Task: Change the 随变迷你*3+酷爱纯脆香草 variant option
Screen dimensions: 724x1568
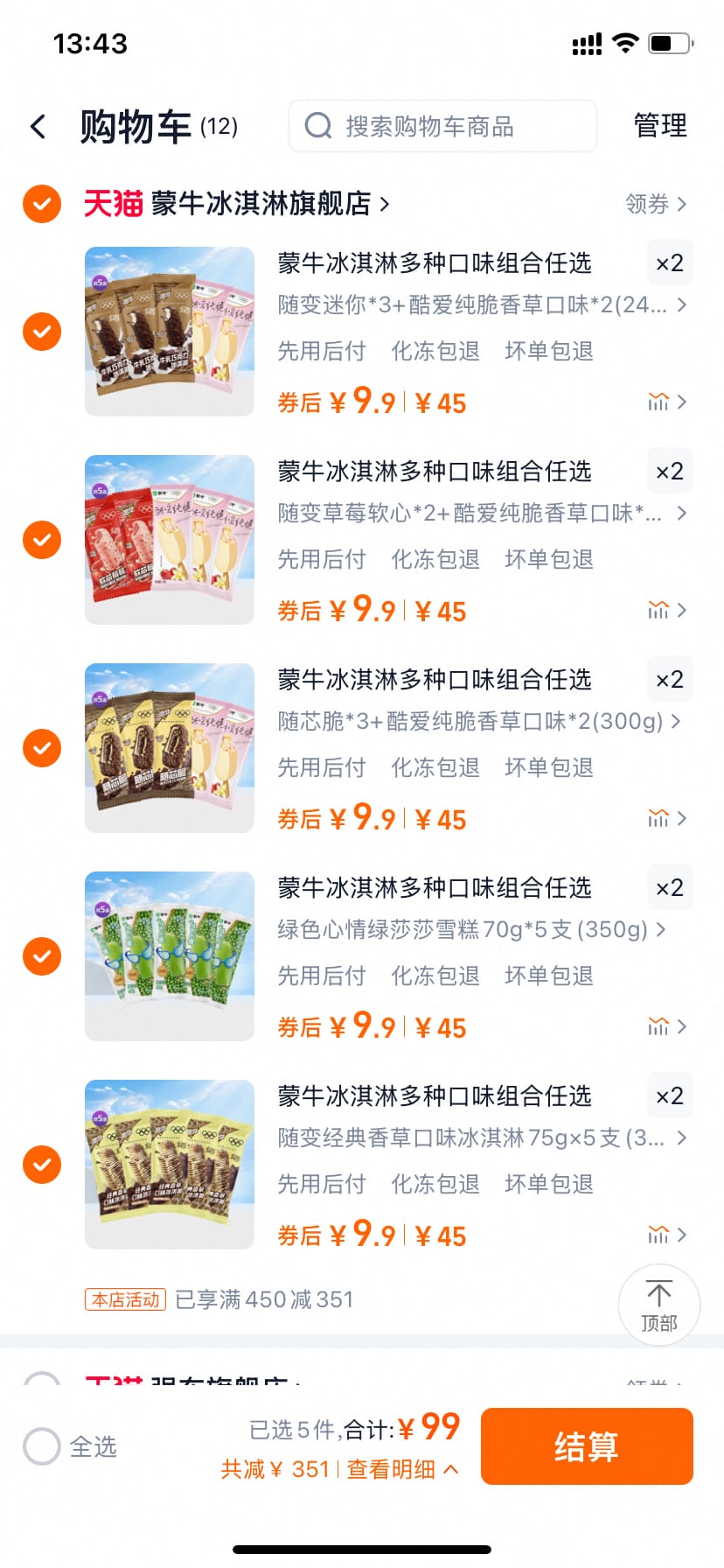Action: coord(481,304)
